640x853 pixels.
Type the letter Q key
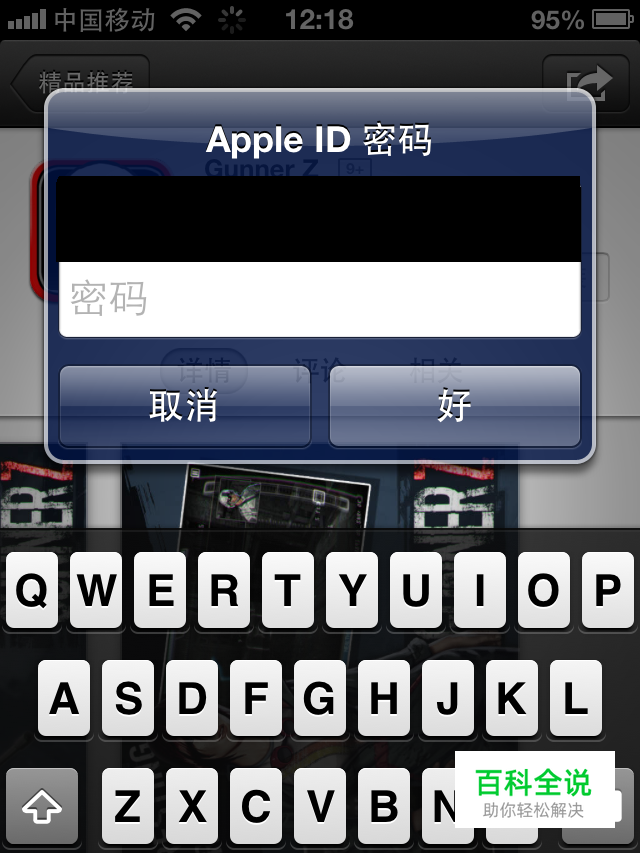point(32,591)
